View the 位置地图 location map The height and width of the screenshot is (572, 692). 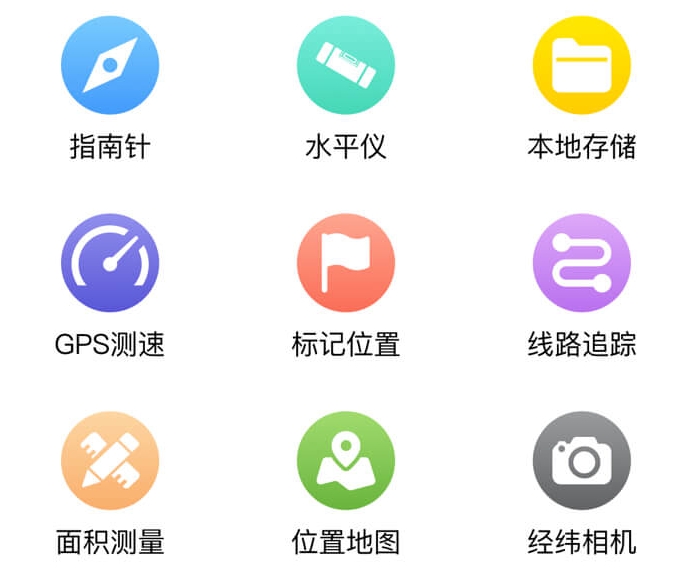346,461
